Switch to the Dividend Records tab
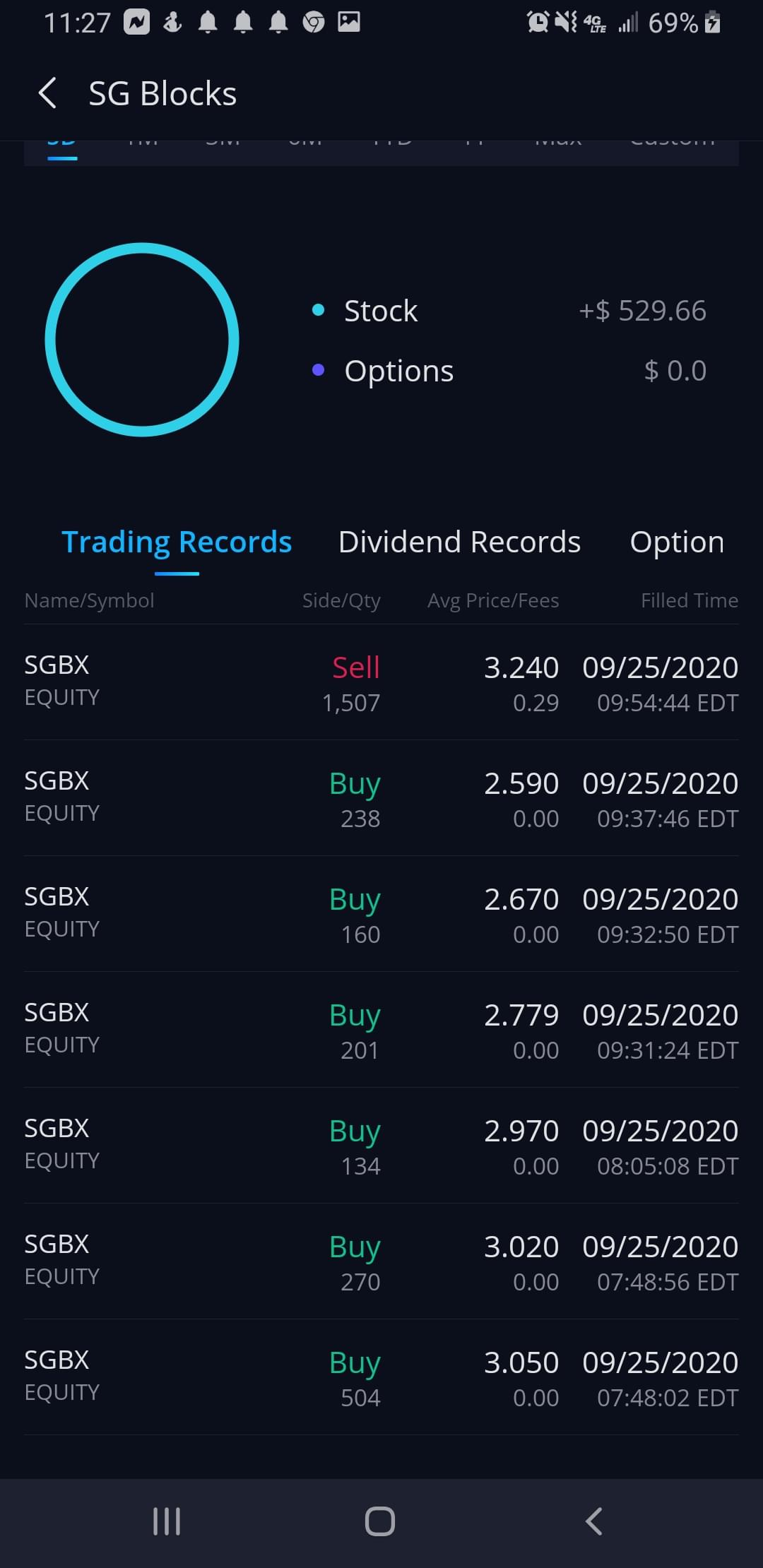This screenshot has width=763, height=1568. pyautogui.click(x=459, y=542)
